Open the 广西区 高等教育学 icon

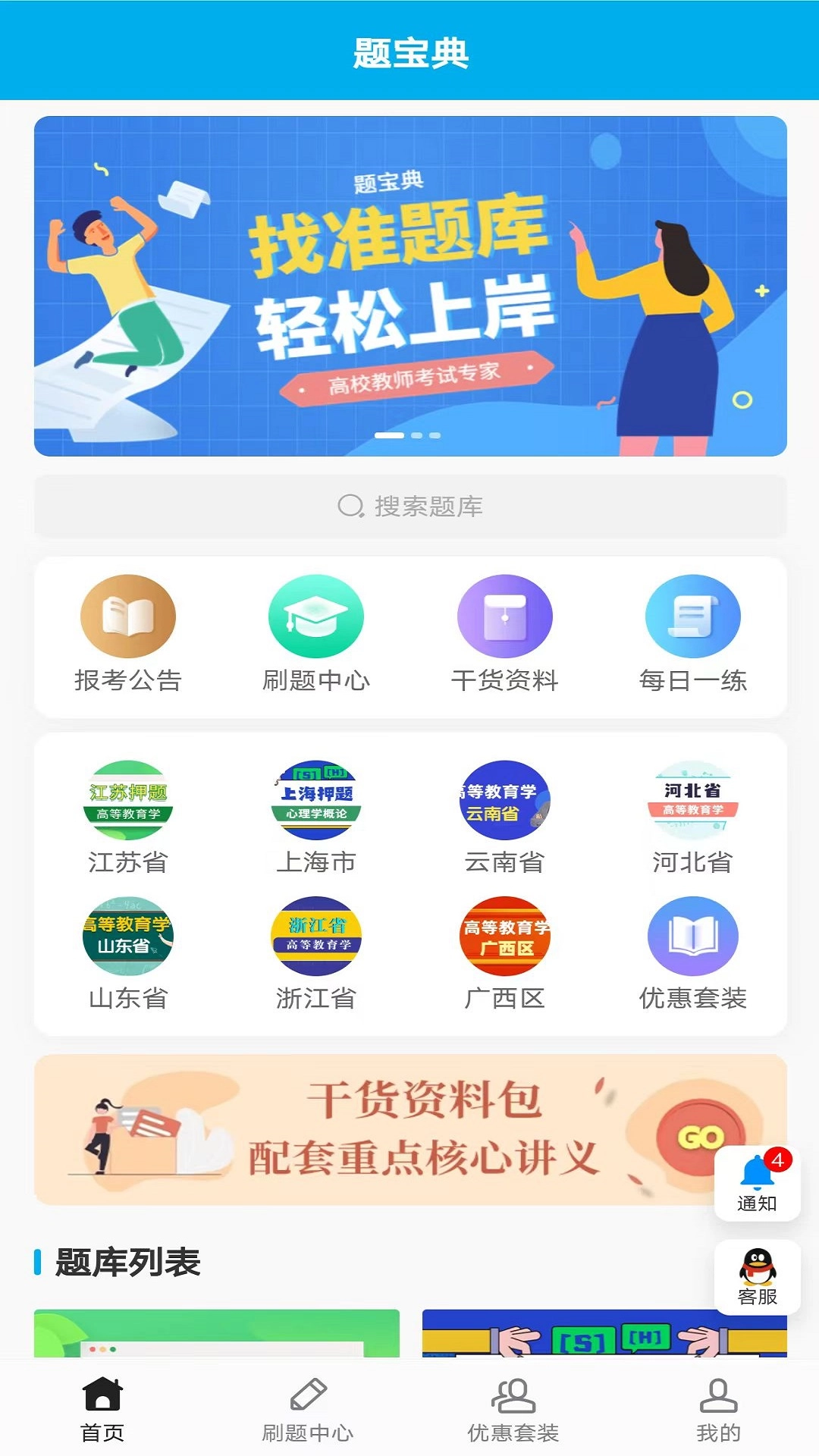point(505,938)
